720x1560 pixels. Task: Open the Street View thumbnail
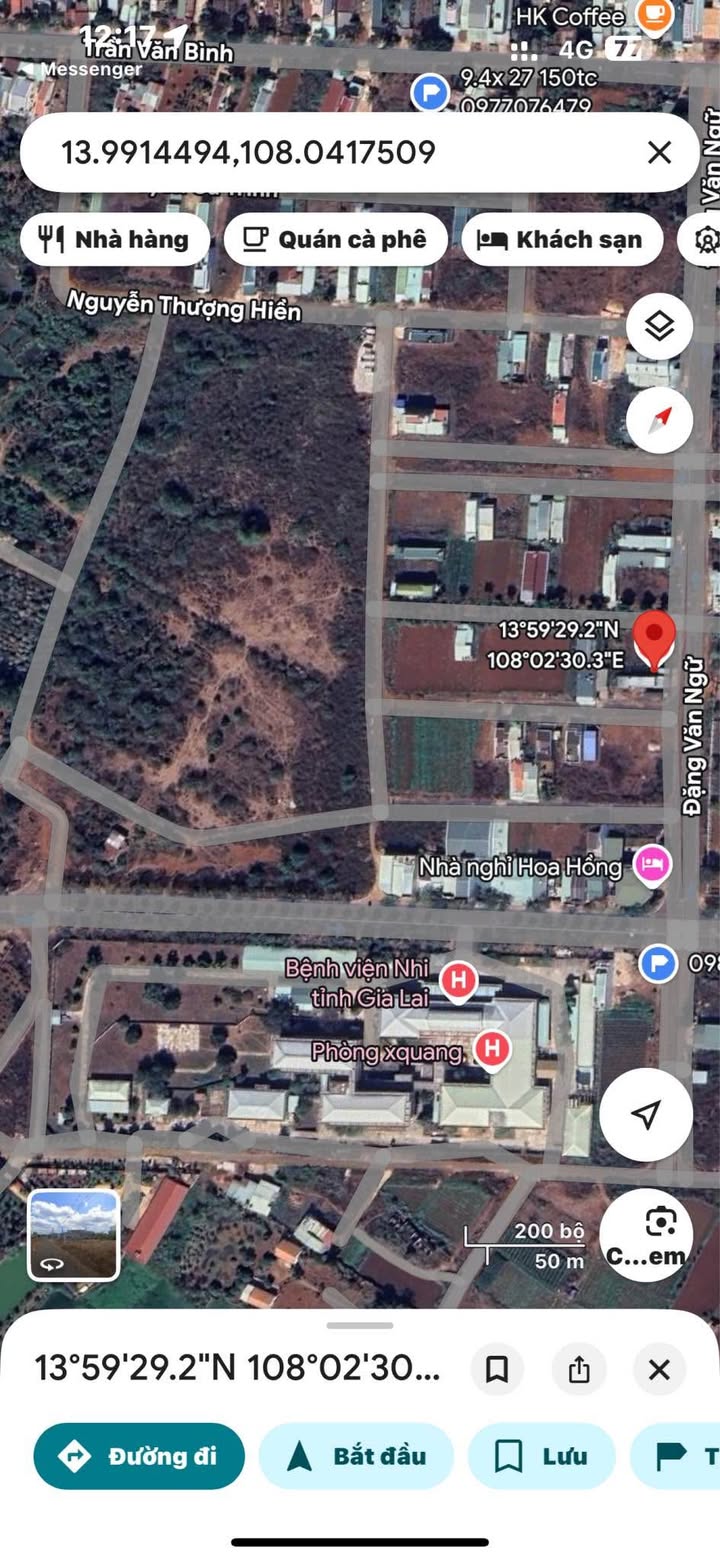74,1235
